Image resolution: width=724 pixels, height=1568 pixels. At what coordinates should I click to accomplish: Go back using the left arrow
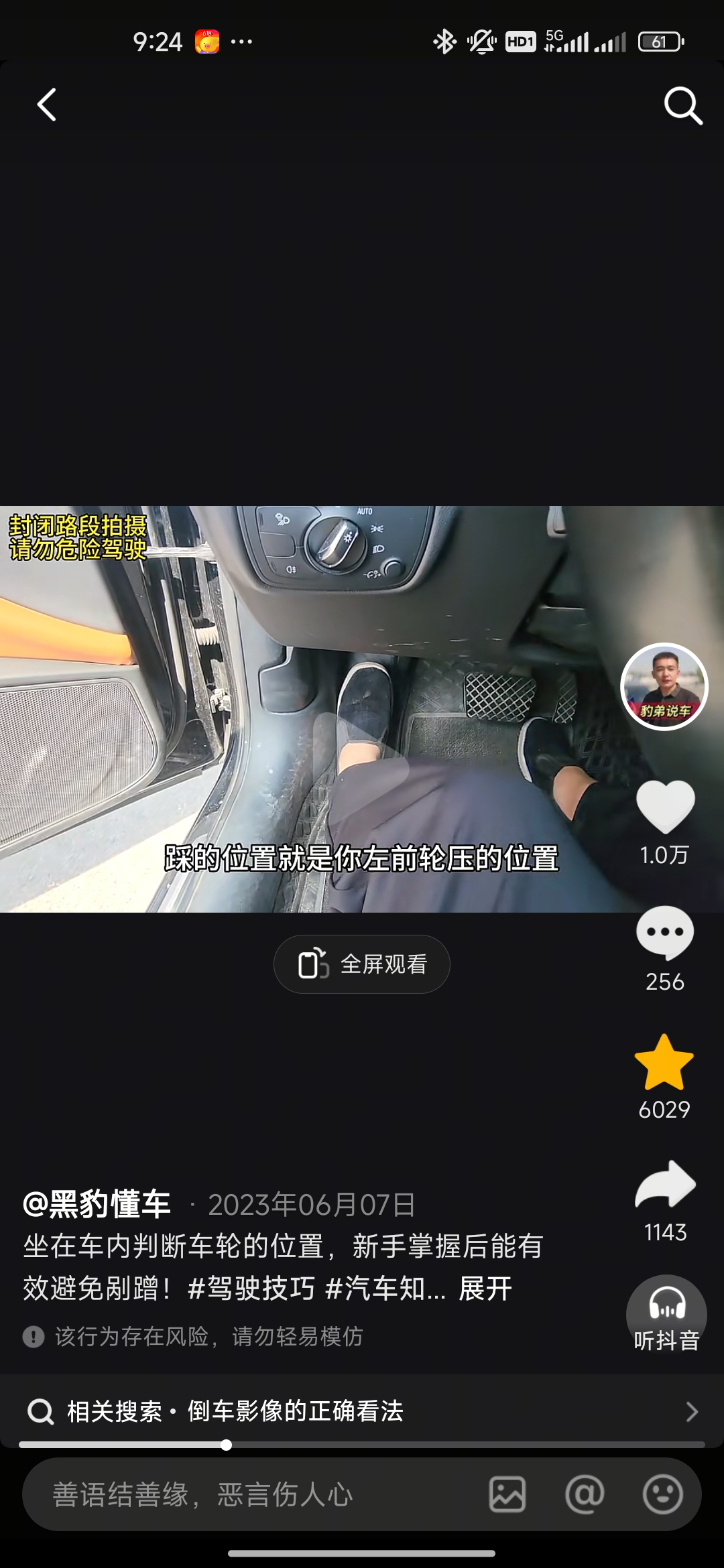click(44, 105)
